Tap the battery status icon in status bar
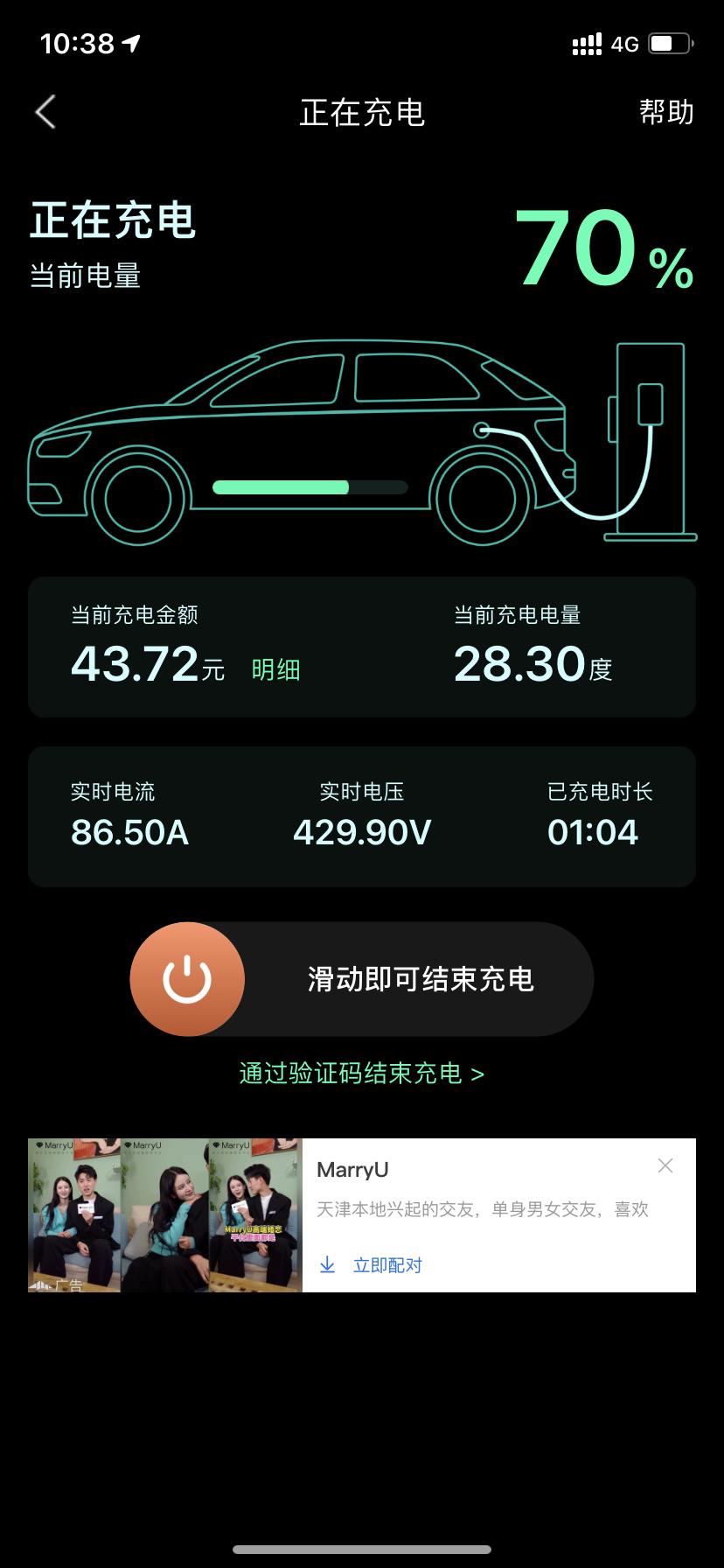The image size is (724, 1568). (669, 42)
